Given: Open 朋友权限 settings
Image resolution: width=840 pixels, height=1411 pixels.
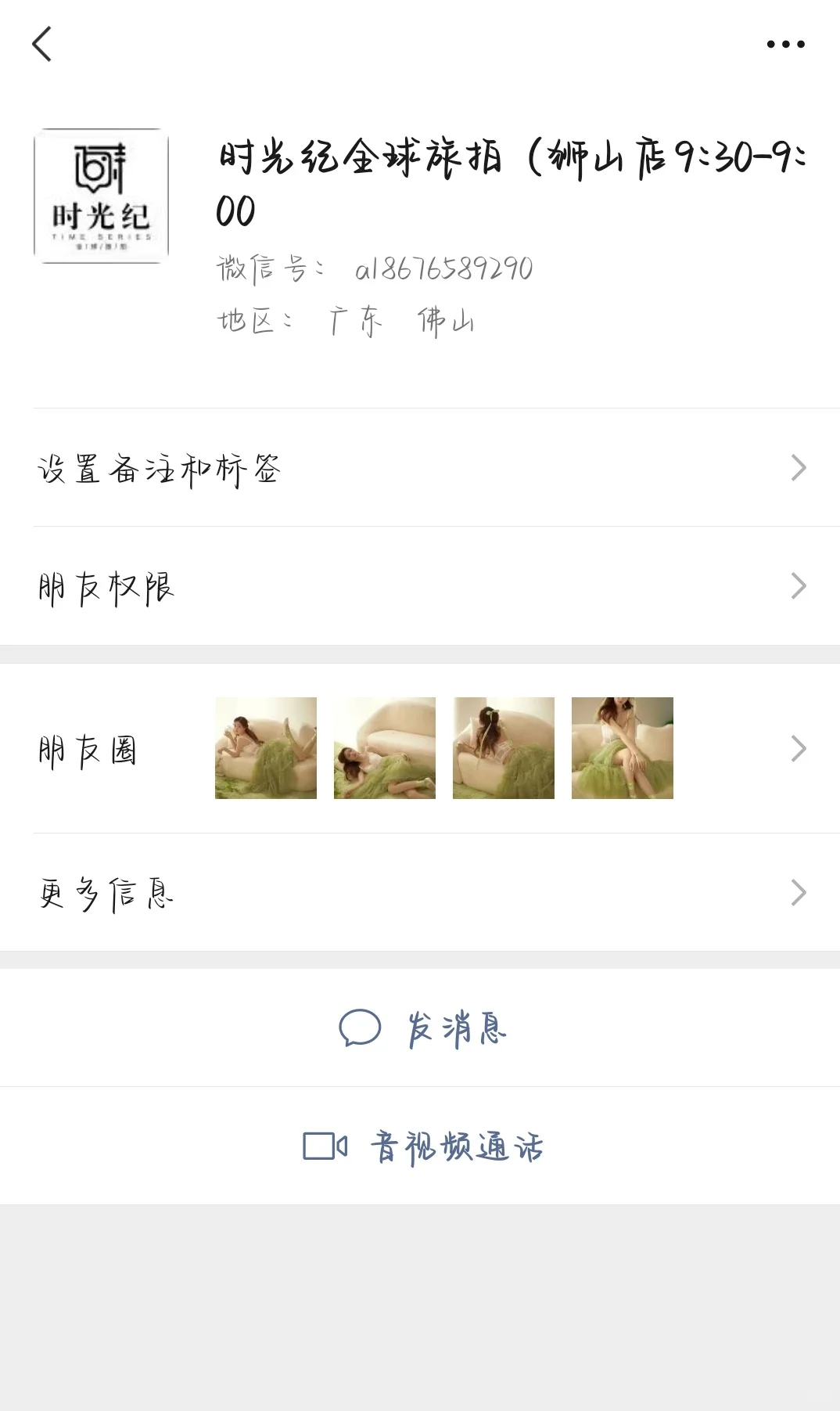Looking at the screenshot, I should 420,586.
